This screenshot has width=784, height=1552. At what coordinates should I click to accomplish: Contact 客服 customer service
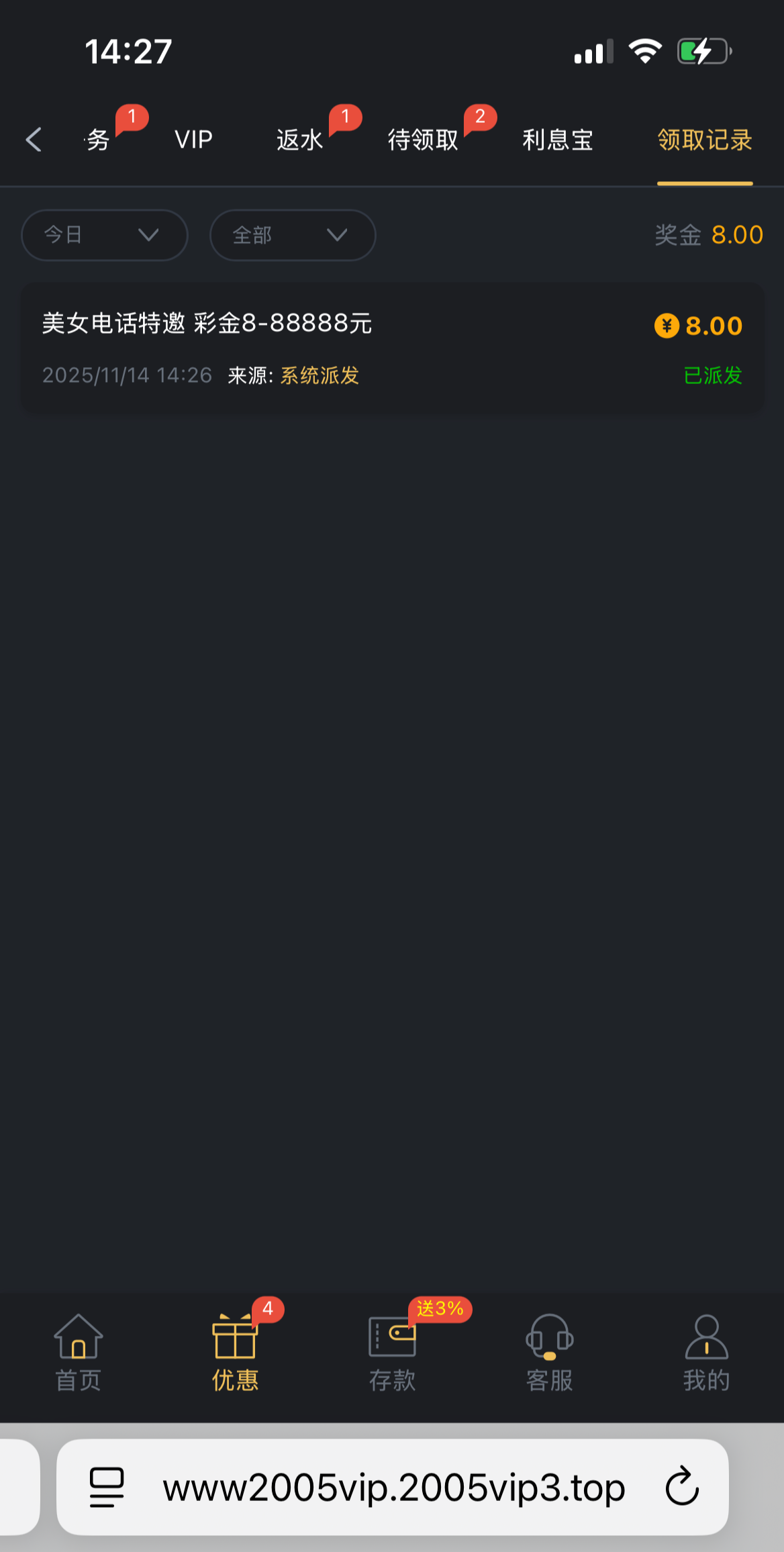tap(549, 1353)
